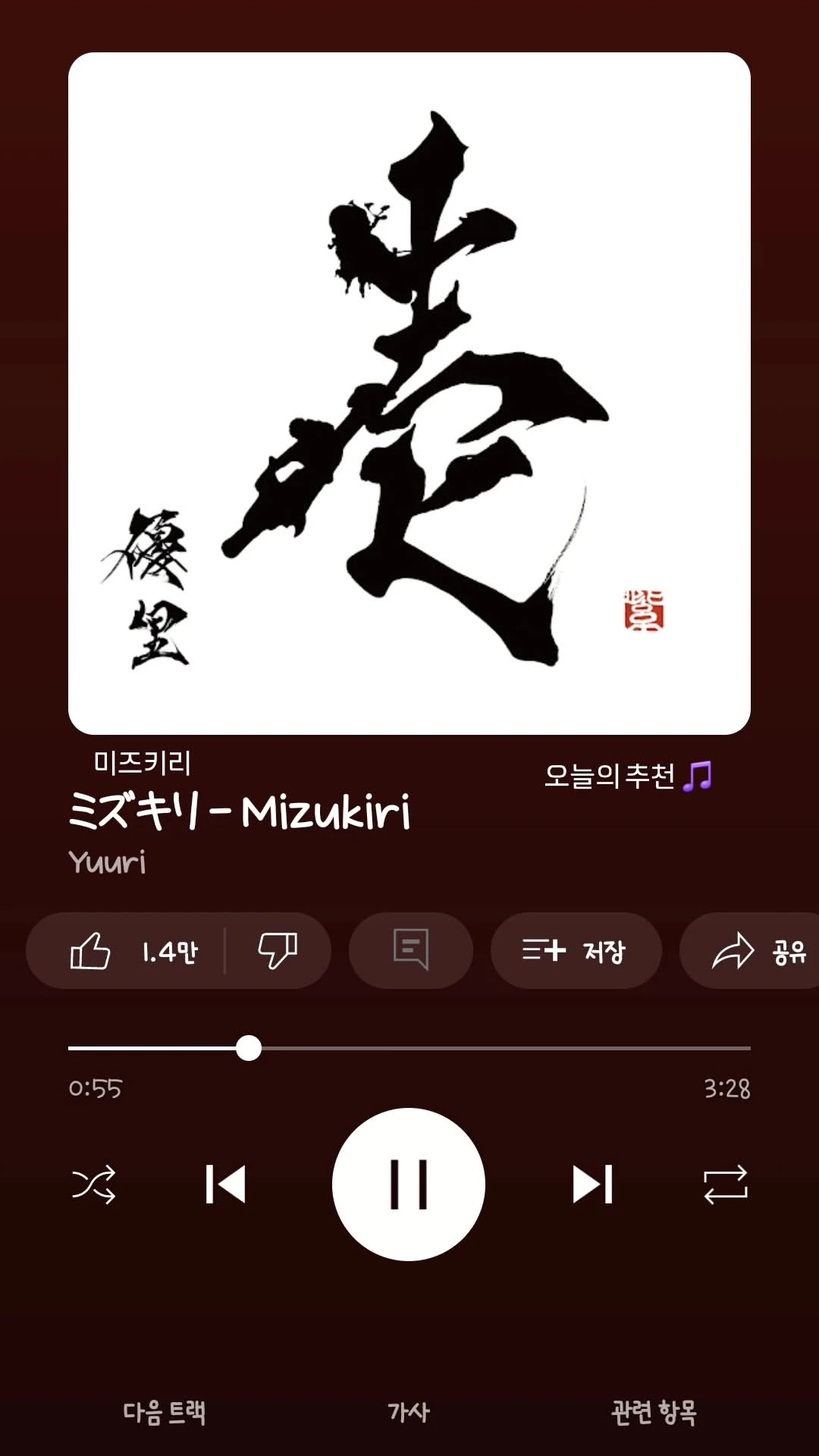This screenshot has width=819, height=1456.
Task: Open the artist Yuuri
Action: pyautogui.click(x=107, y=862)
